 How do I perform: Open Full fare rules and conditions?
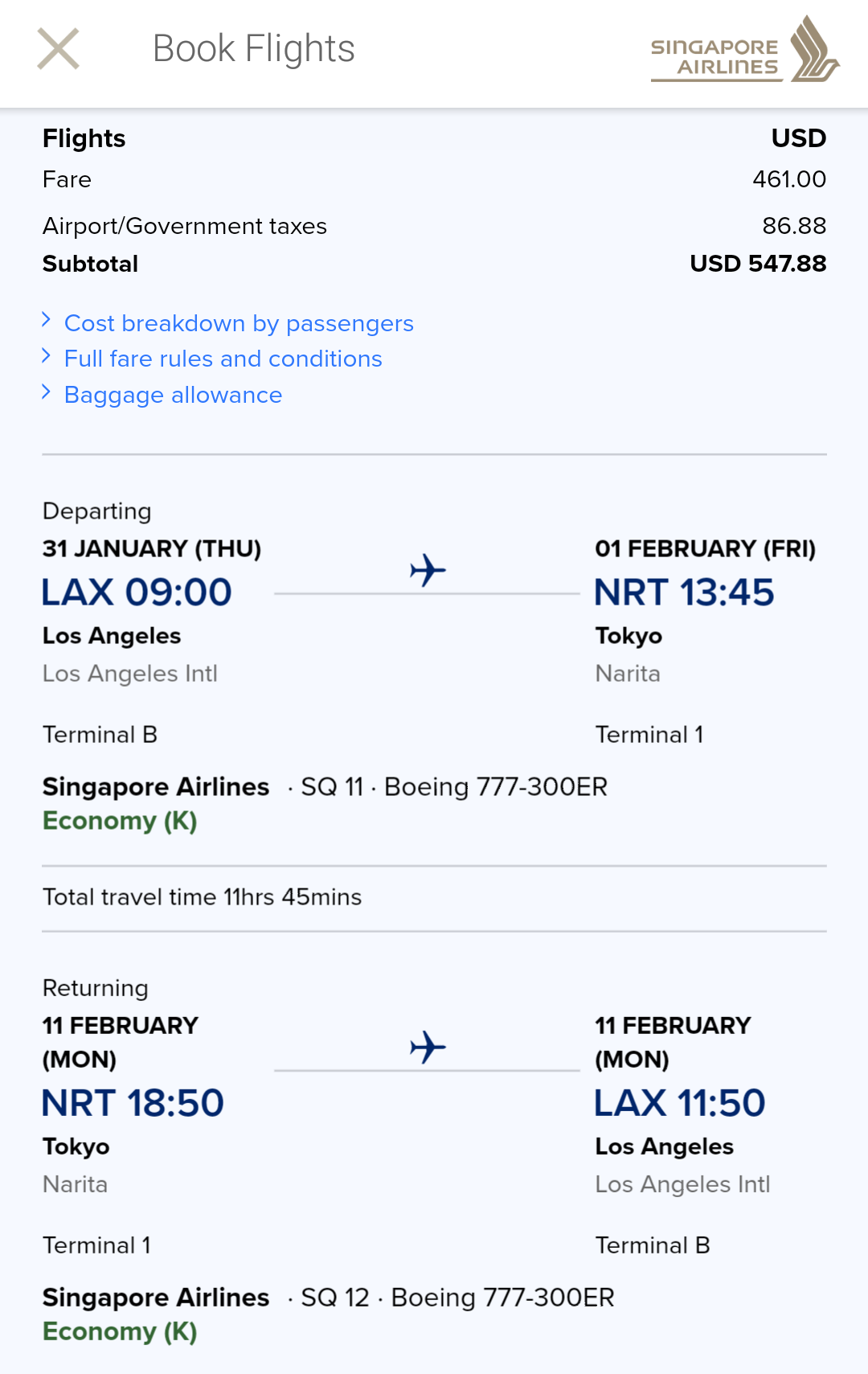point(223,359)
